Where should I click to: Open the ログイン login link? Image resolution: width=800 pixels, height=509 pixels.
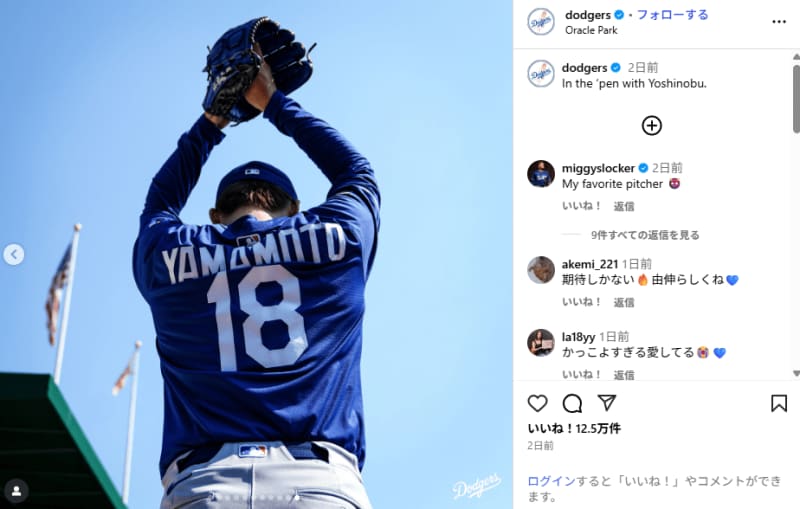click(551, 481)
